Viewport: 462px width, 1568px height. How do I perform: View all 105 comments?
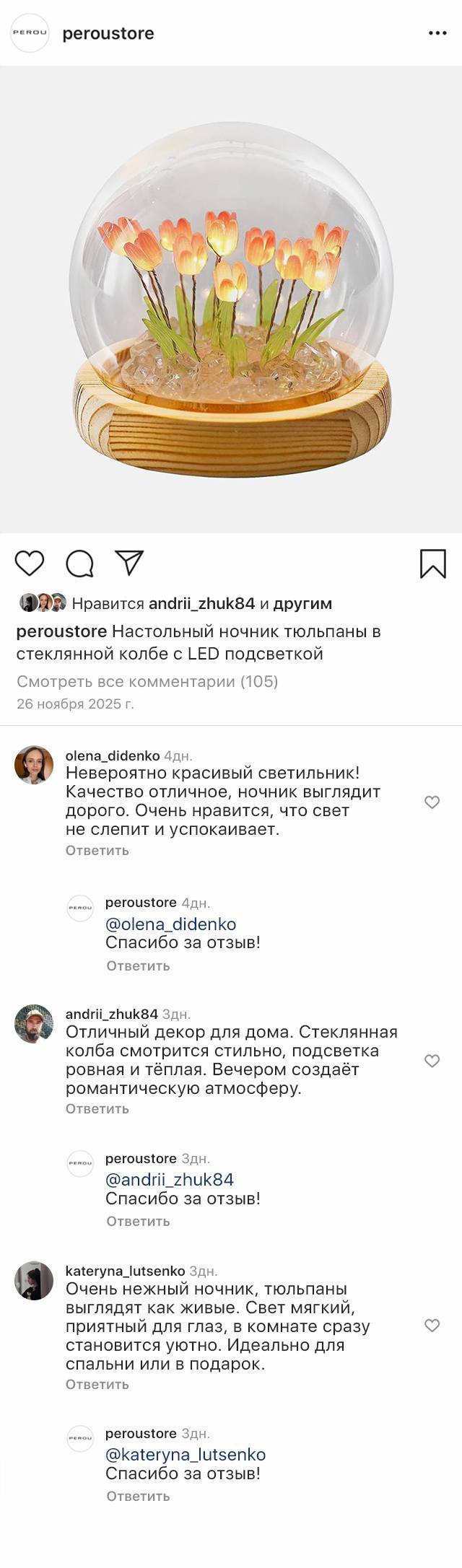click(x=147, y=681)
